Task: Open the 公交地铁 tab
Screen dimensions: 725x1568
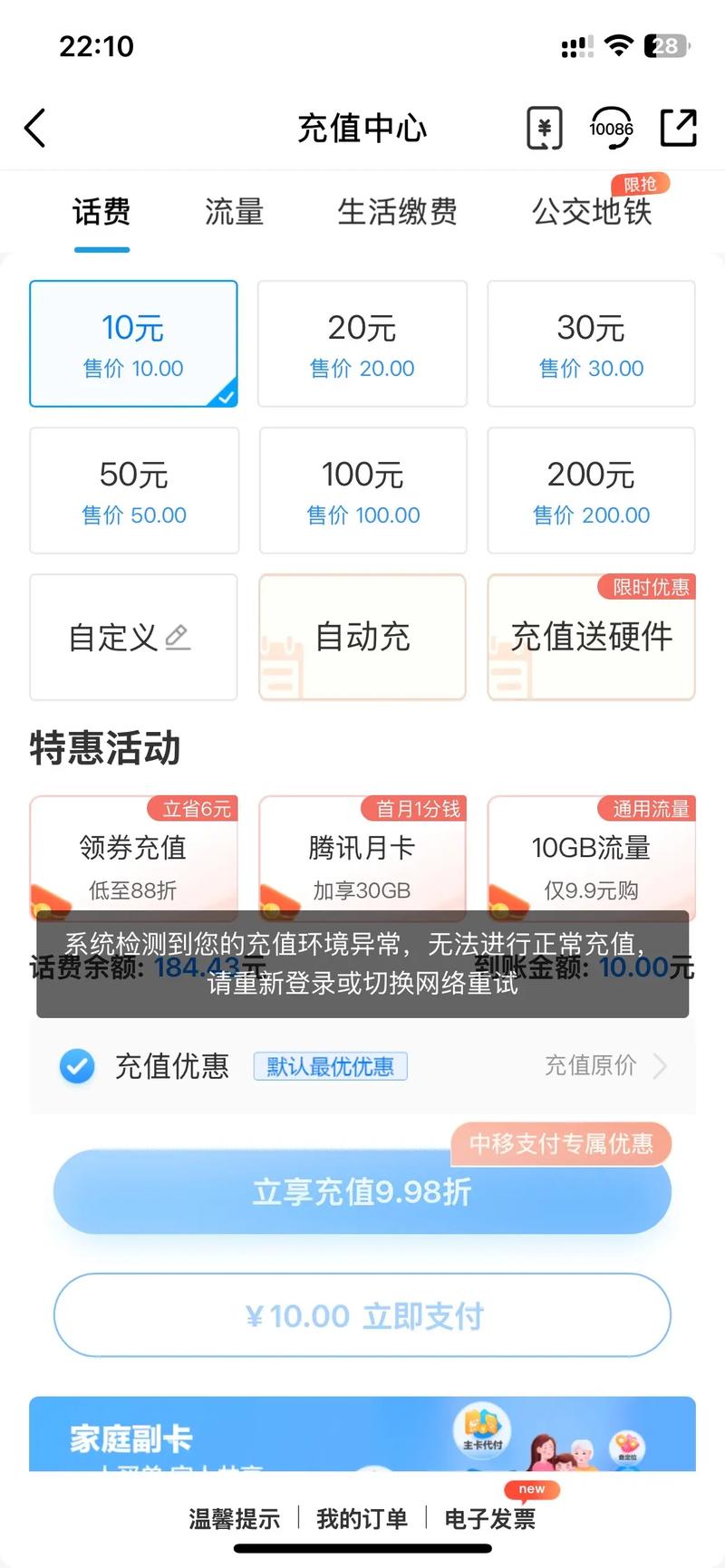Action: 592,212
